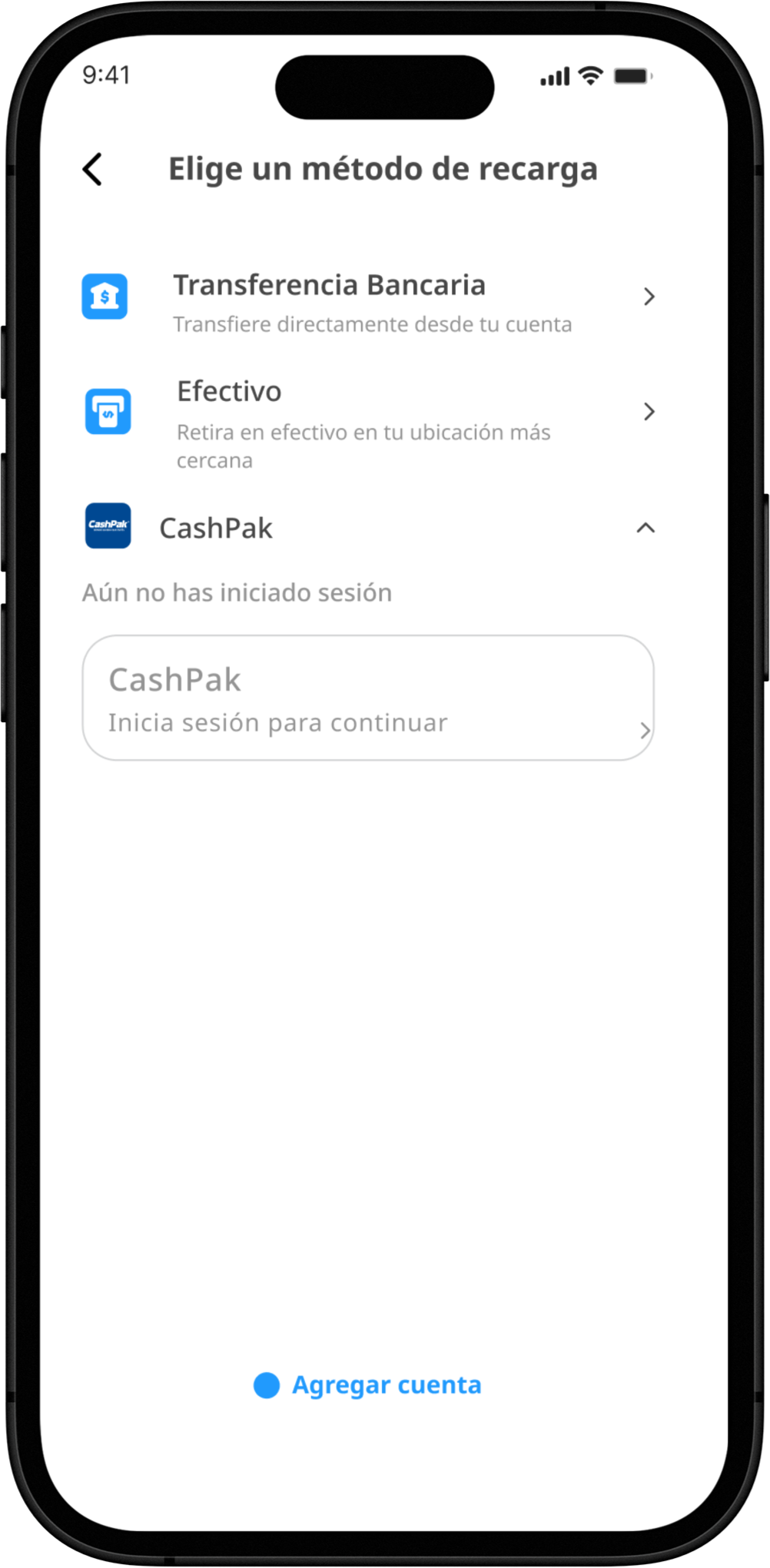Select the Efectivo recharge method
The height and width of the screenshot is (1568, 770).
(x=368, y=422)
